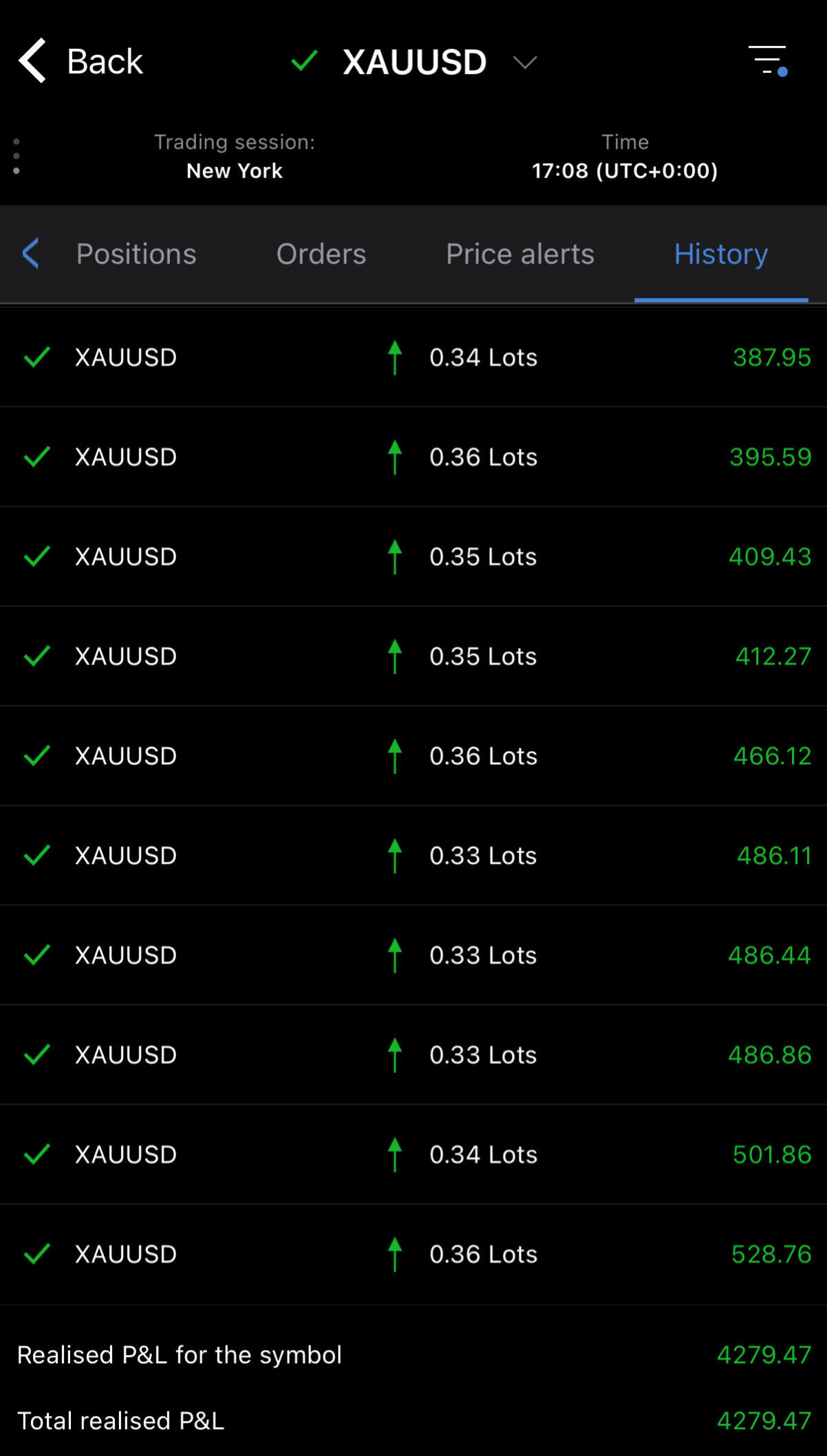
Task: Show details of the 486.86 trade
Action: (x=413, y=1055)
